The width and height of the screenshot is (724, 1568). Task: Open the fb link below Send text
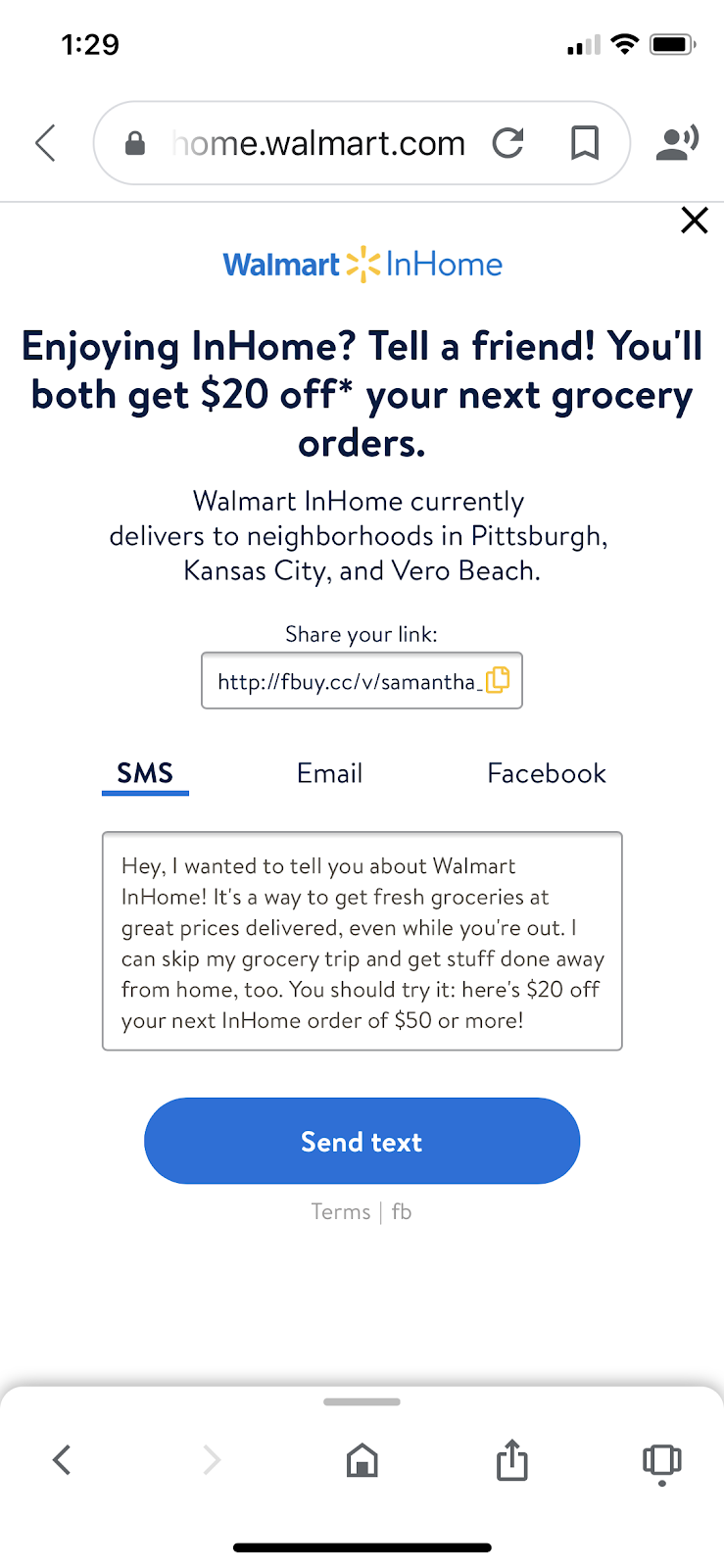(x=402, y=1212)
